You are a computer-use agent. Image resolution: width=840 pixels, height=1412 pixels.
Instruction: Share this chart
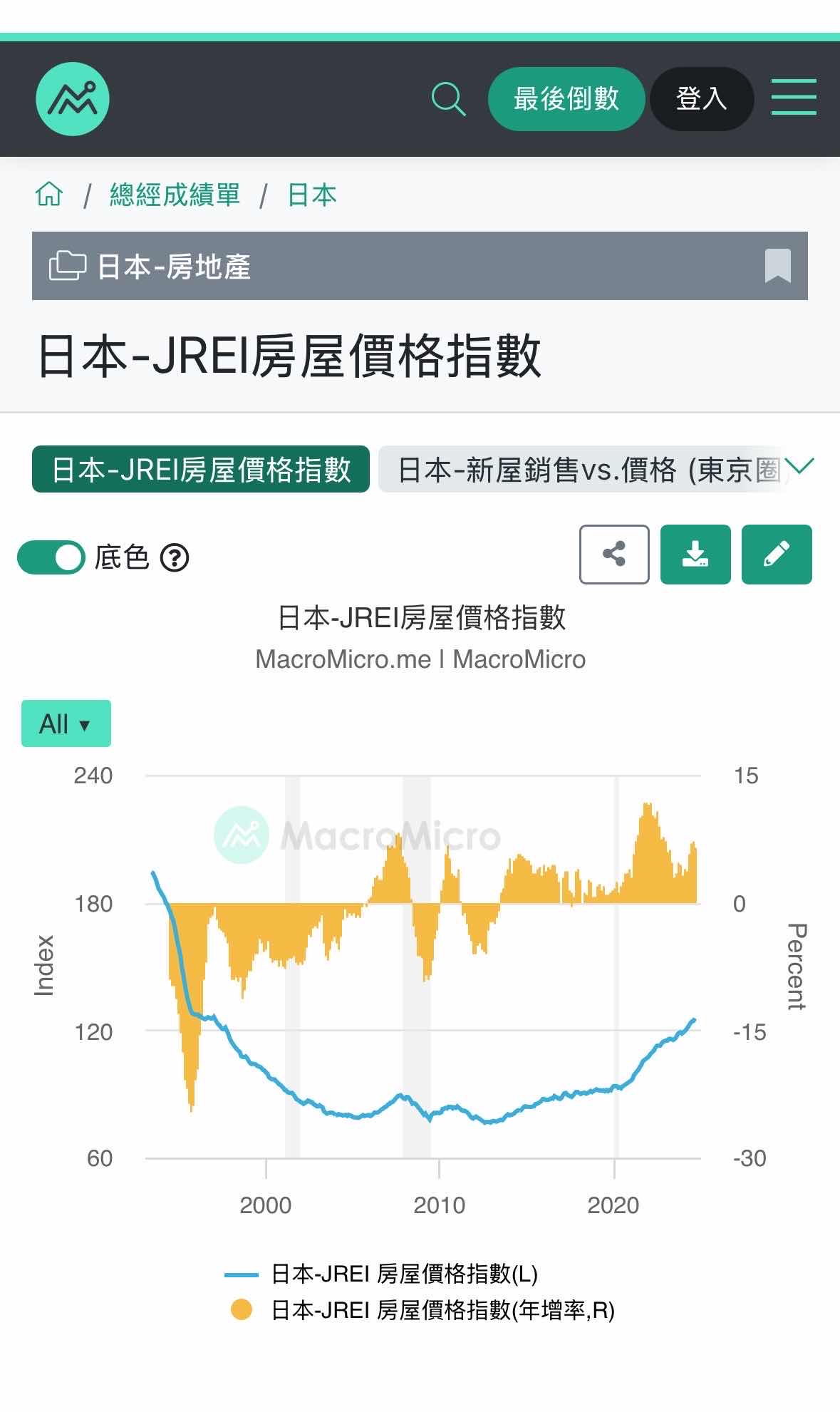point(614,555)
